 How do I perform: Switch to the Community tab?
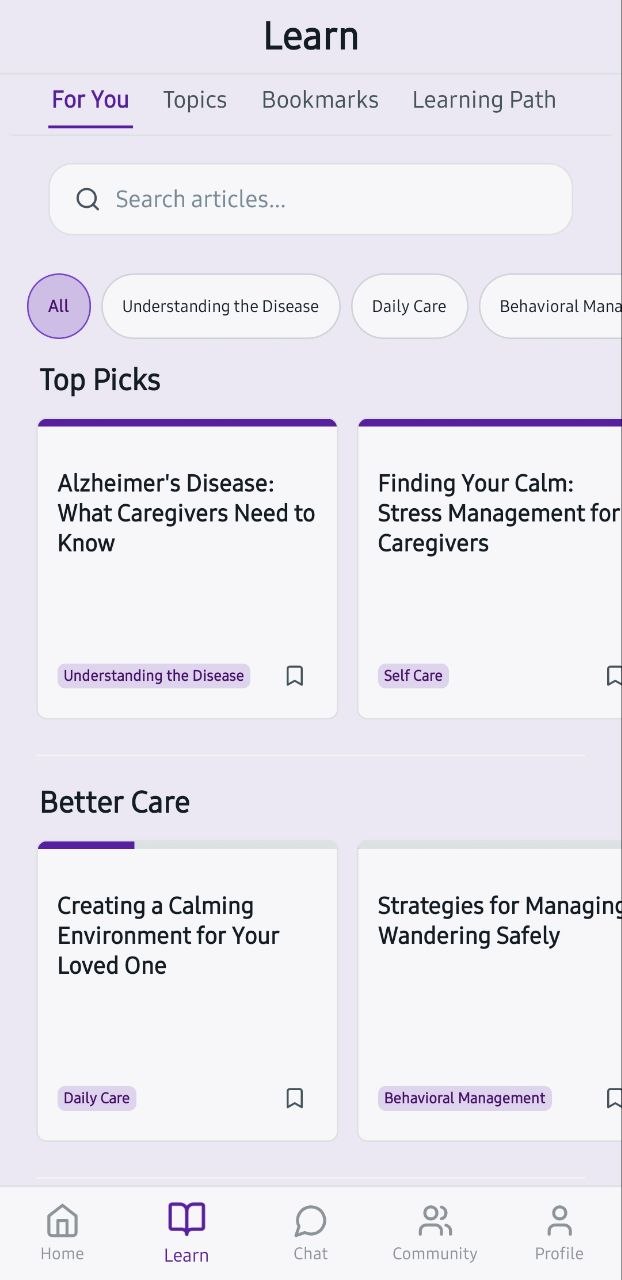coord(435,1233)
